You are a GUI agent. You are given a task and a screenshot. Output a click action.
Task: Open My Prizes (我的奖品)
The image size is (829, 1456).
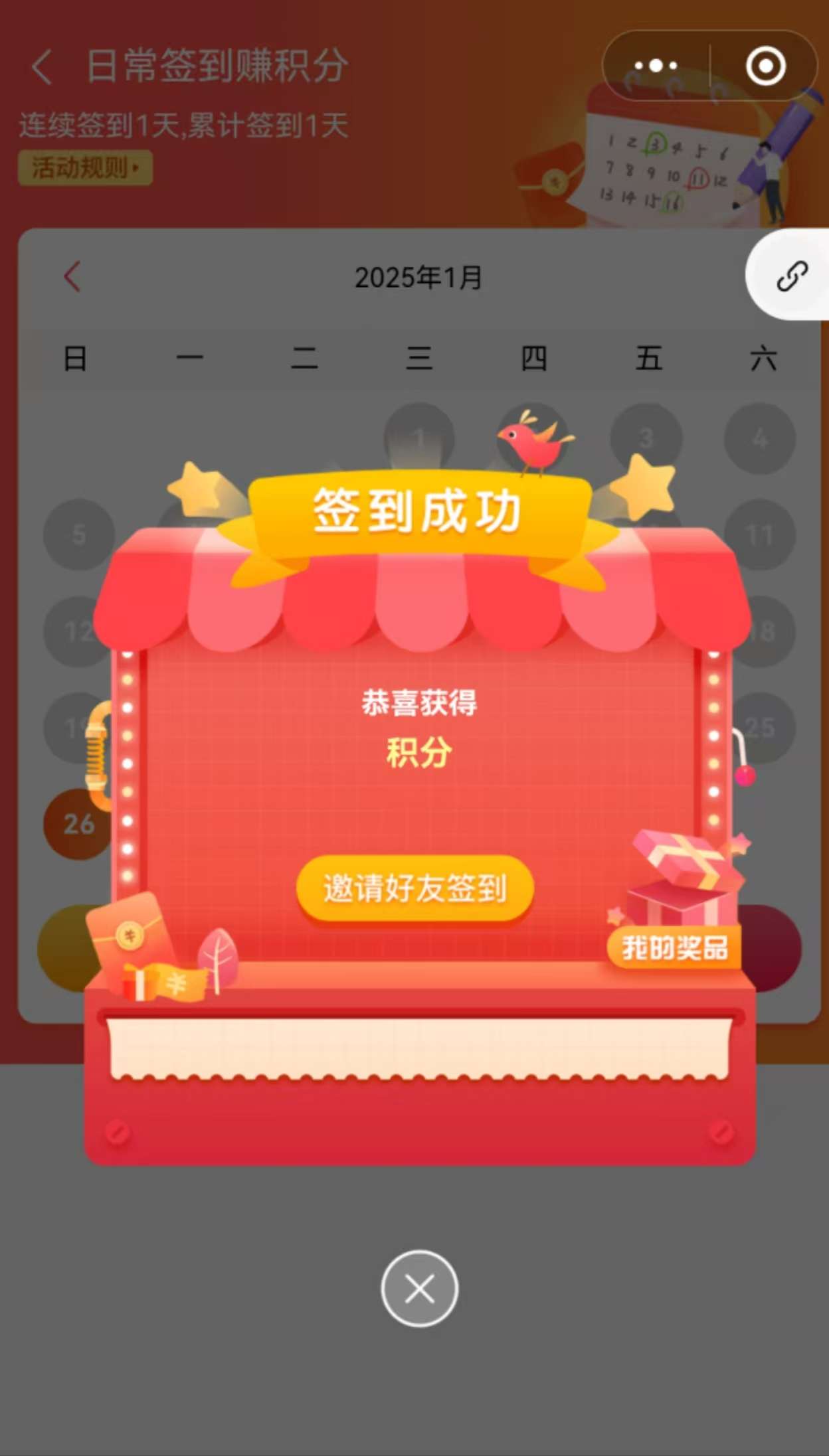click(x=674, y=947)
